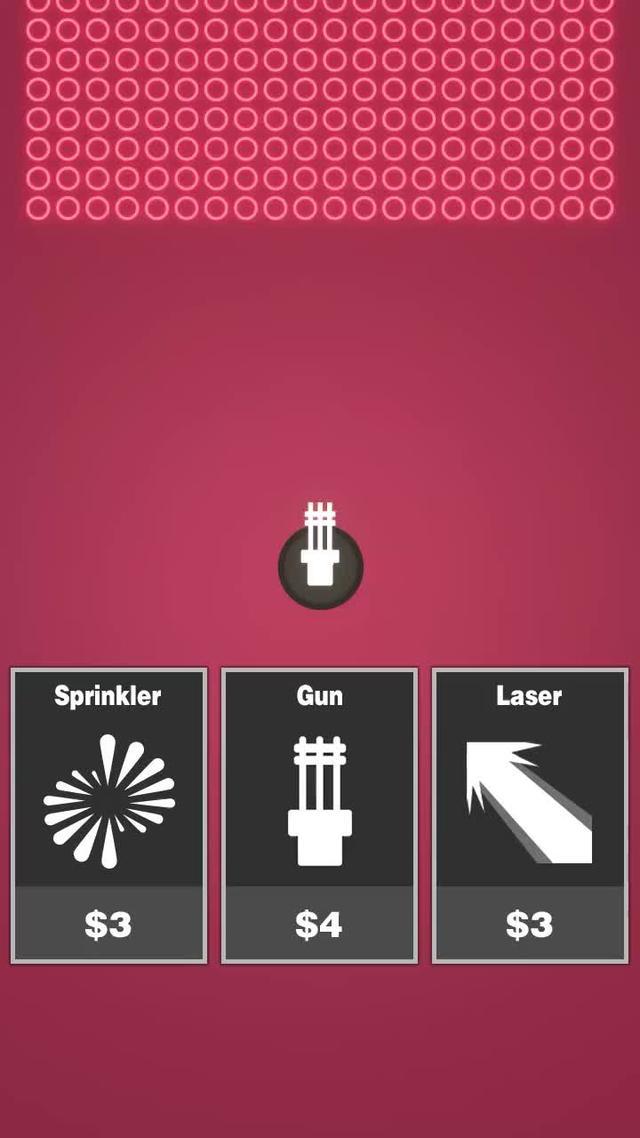Screen dimensions: 640x1138
Task: Select the Gun card priced $4
Action: click(319, 815)
